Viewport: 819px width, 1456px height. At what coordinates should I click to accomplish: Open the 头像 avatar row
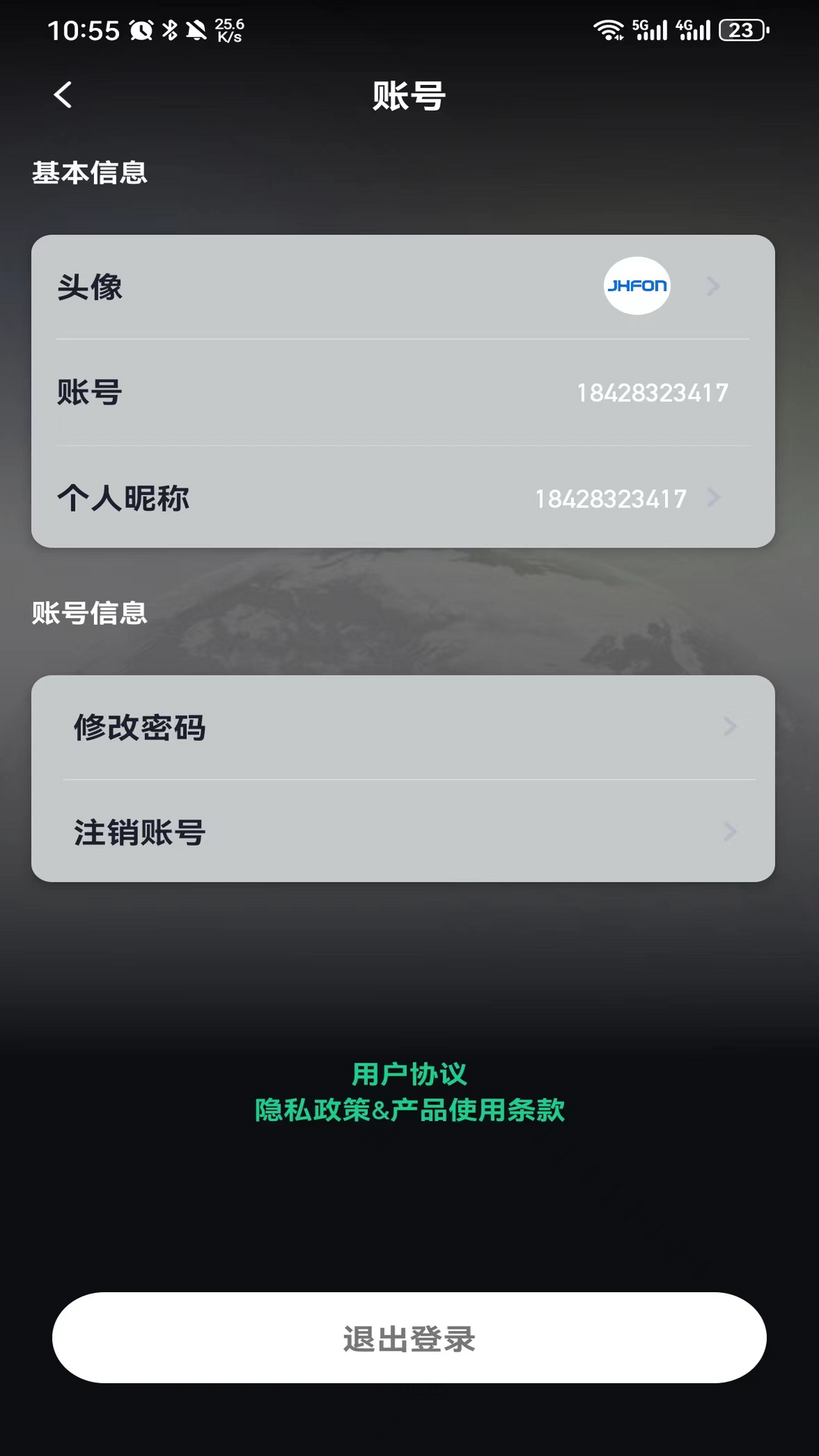[403, 287]
